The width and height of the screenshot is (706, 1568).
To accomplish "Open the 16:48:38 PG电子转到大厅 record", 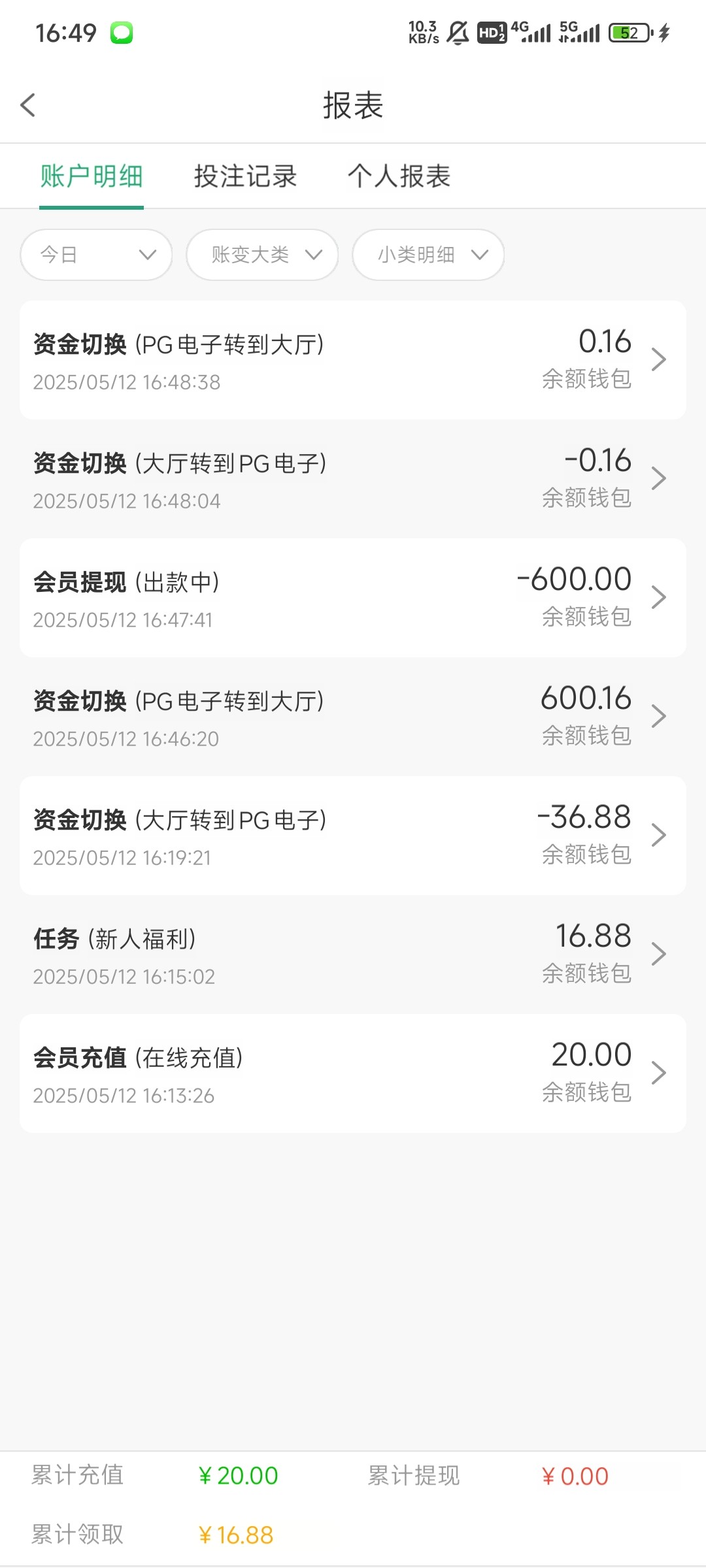I will pos(353,360).
